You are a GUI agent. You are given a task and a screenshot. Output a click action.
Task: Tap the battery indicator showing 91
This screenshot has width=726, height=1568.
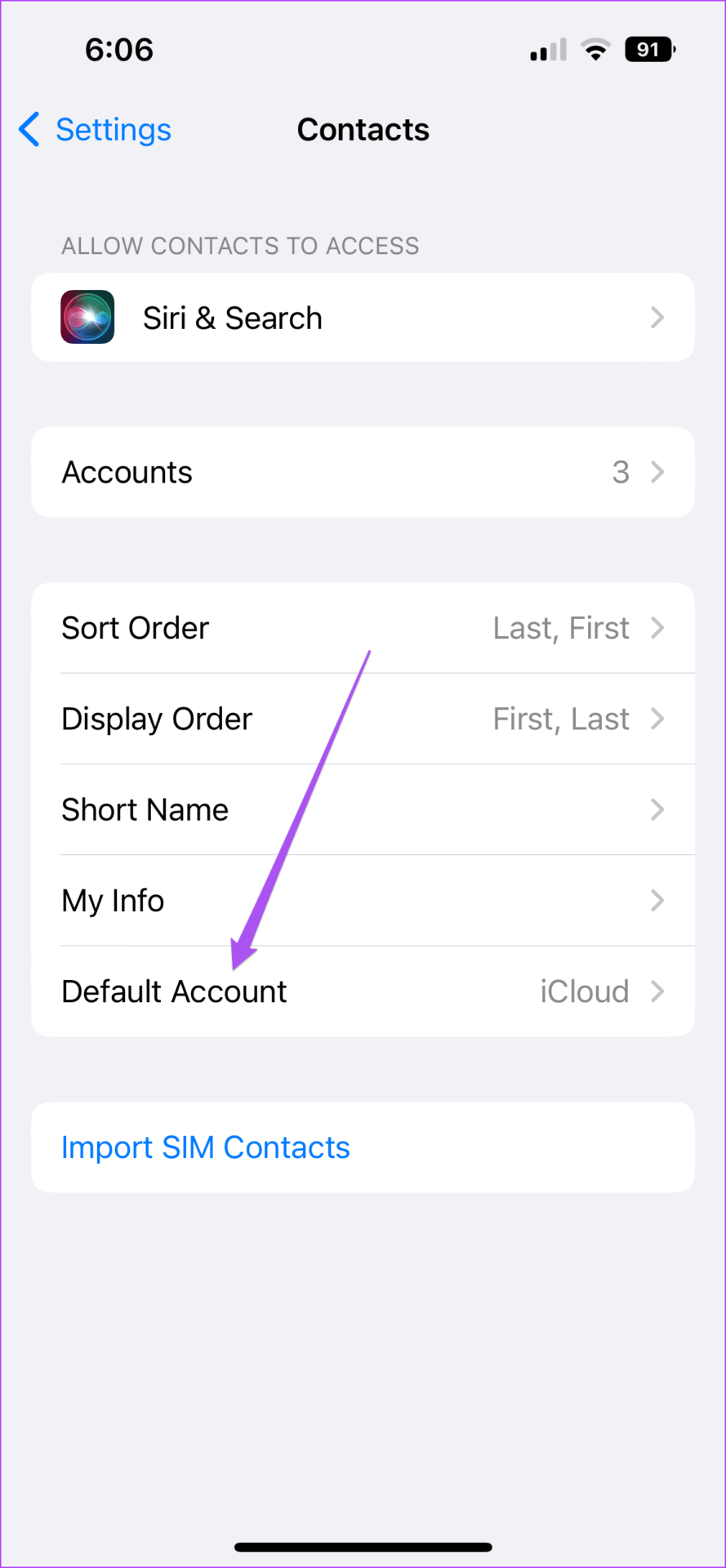[649, 49]
